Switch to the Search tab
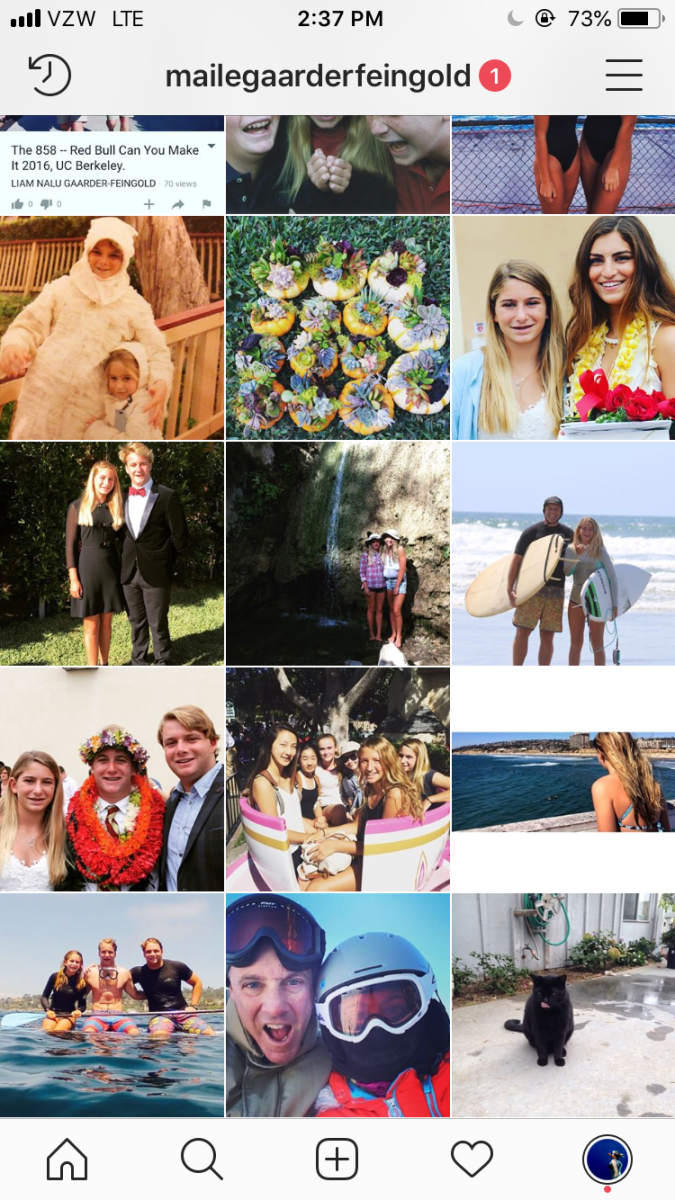This screenshot has width=675, height=1200. 201,1160
